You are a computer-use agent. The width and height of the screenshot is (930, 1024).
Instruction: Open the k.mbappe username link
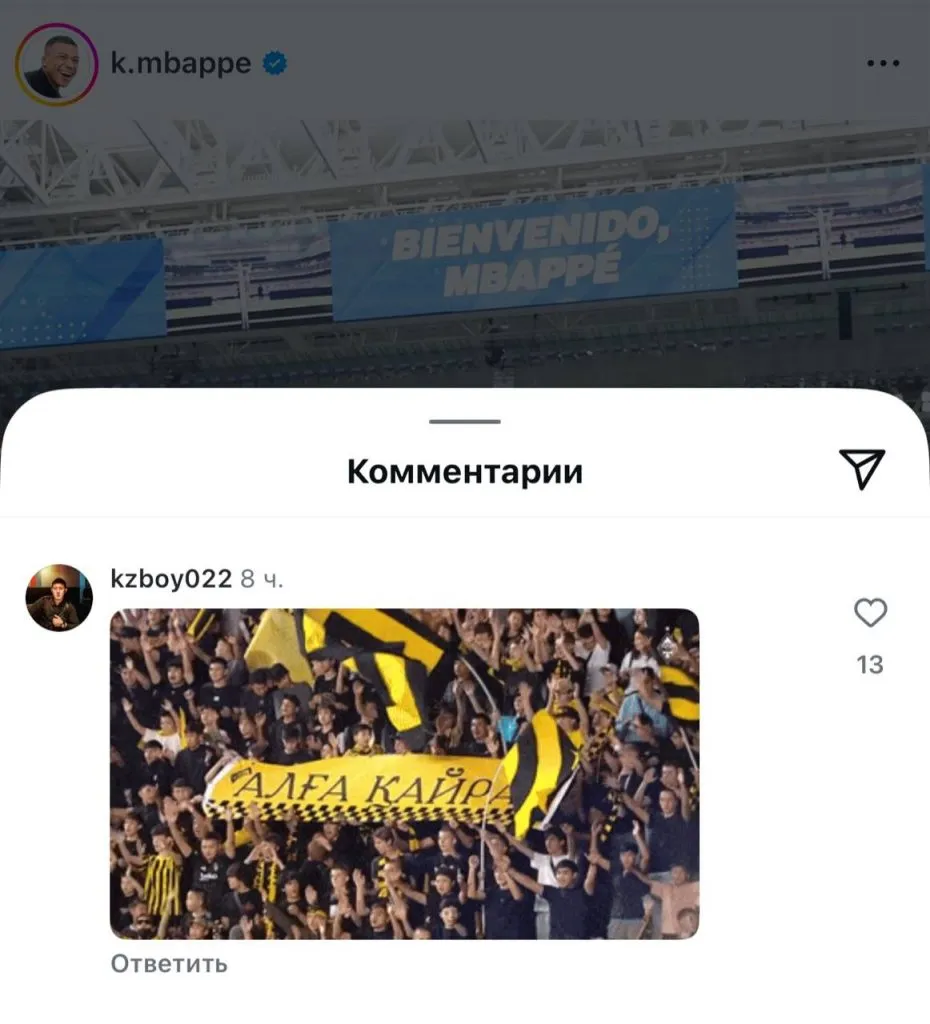(181, 64)
